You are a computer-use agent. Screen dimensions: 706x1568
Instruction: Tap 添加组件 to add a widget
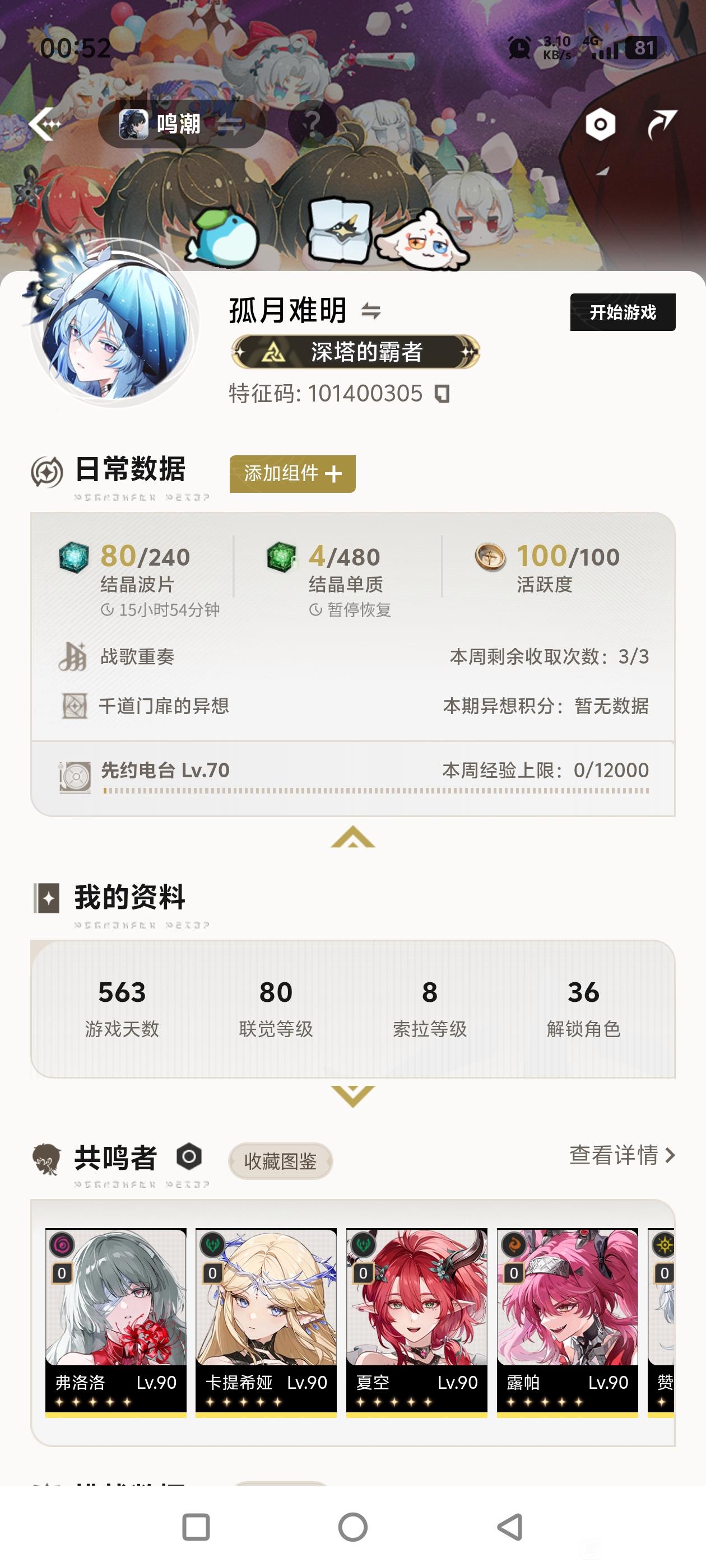pos(292,474)
